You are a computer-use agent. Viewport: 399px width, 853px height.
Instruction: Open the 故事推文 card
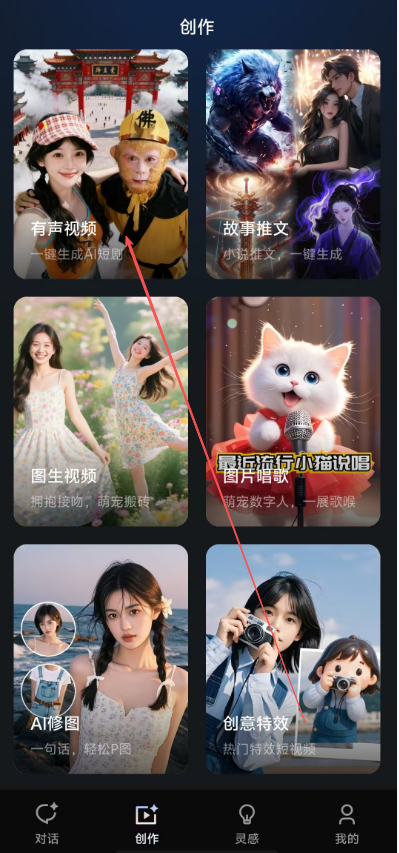click(293, 164)
